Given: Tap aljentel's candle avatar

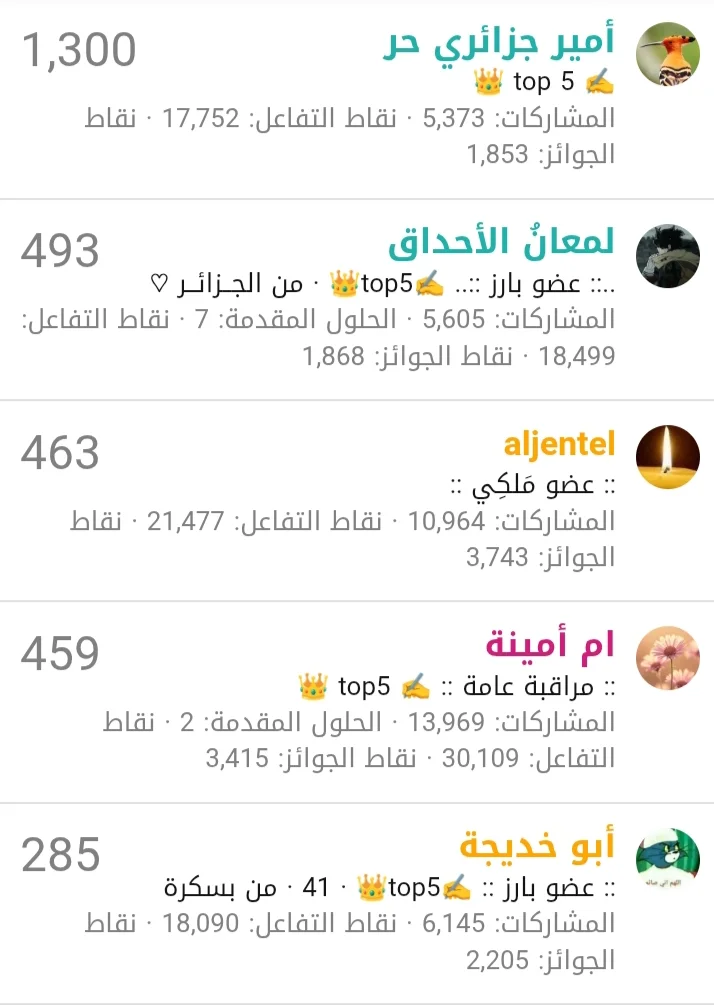Looking at the screenshot, I should coord(667,457).
